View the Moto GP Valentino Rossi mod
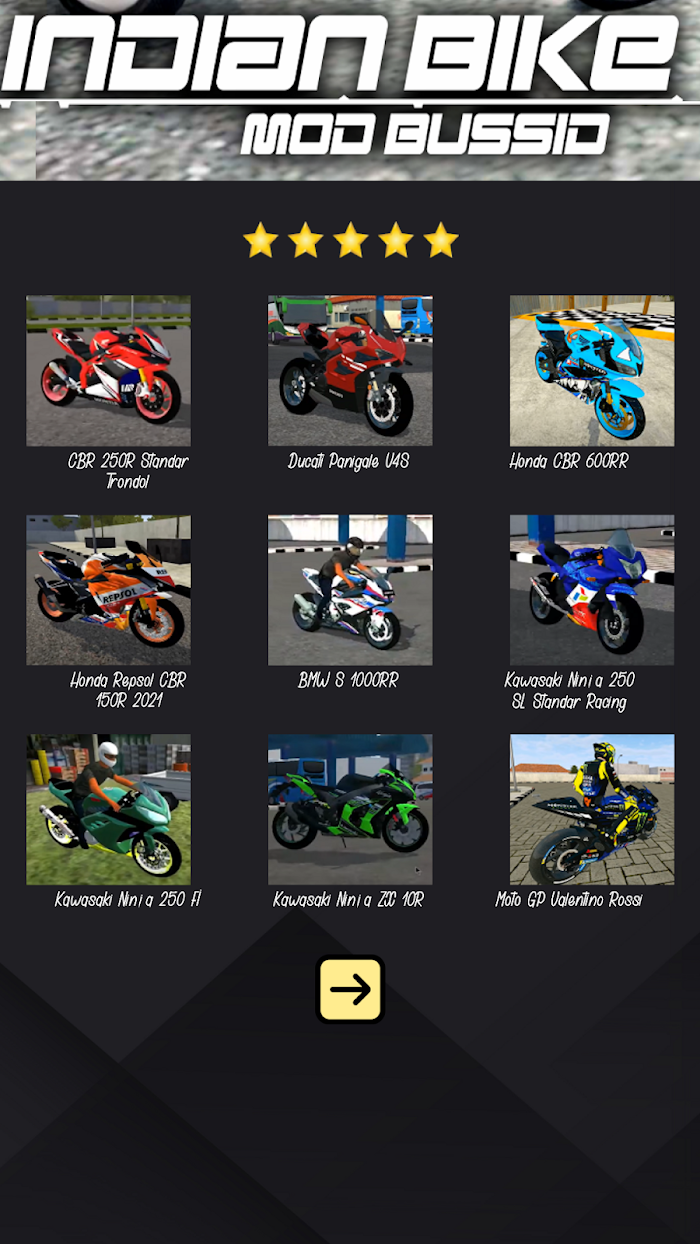 coord(592,810)
